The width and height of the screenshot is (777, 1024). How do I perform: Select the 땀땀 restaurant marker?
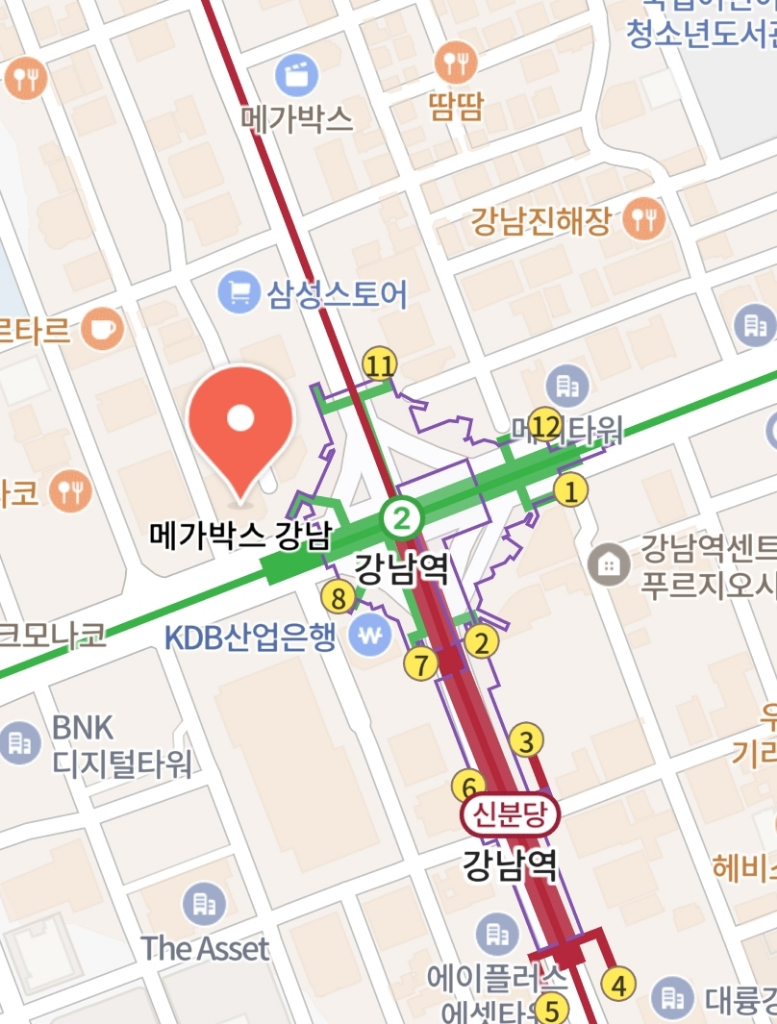(456, 62)
